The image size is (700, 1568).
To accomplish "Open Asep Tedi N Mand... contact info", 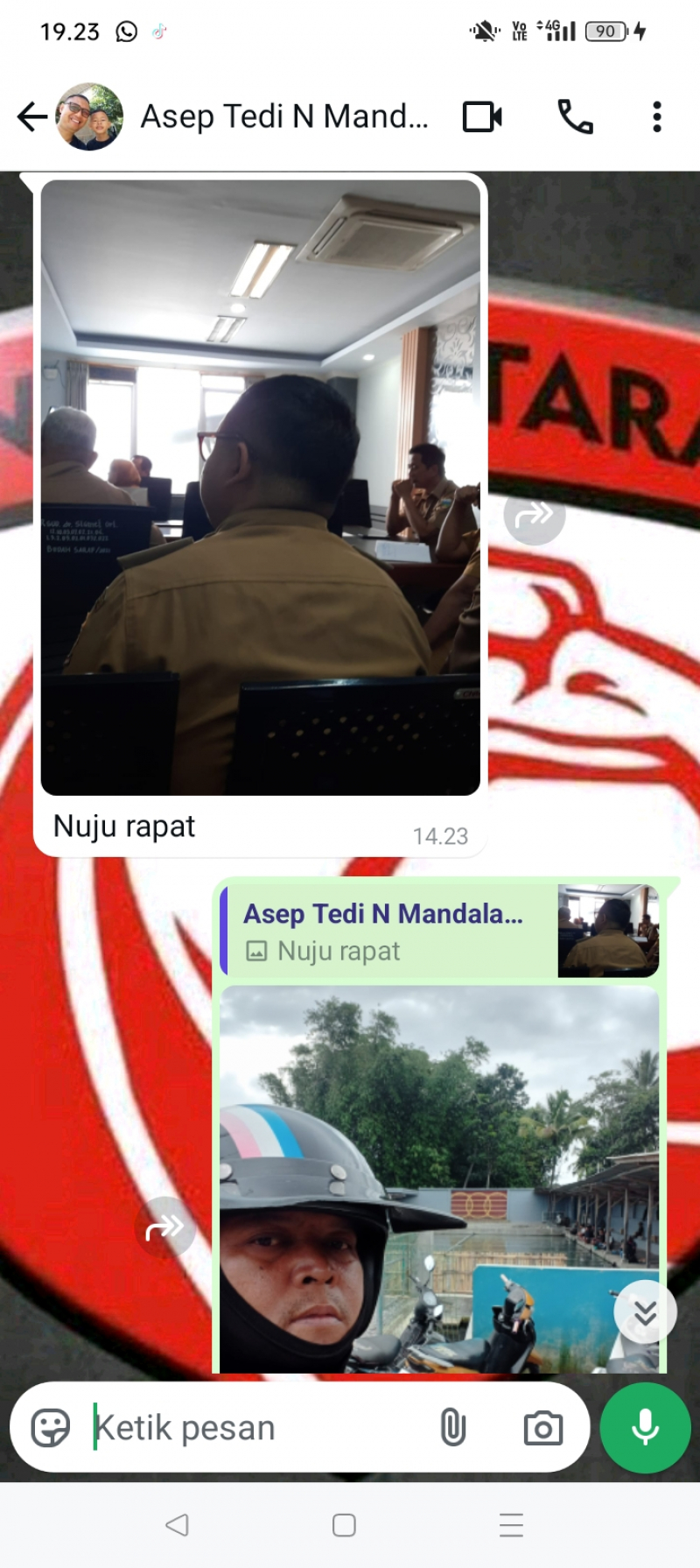I will [284, 116].
